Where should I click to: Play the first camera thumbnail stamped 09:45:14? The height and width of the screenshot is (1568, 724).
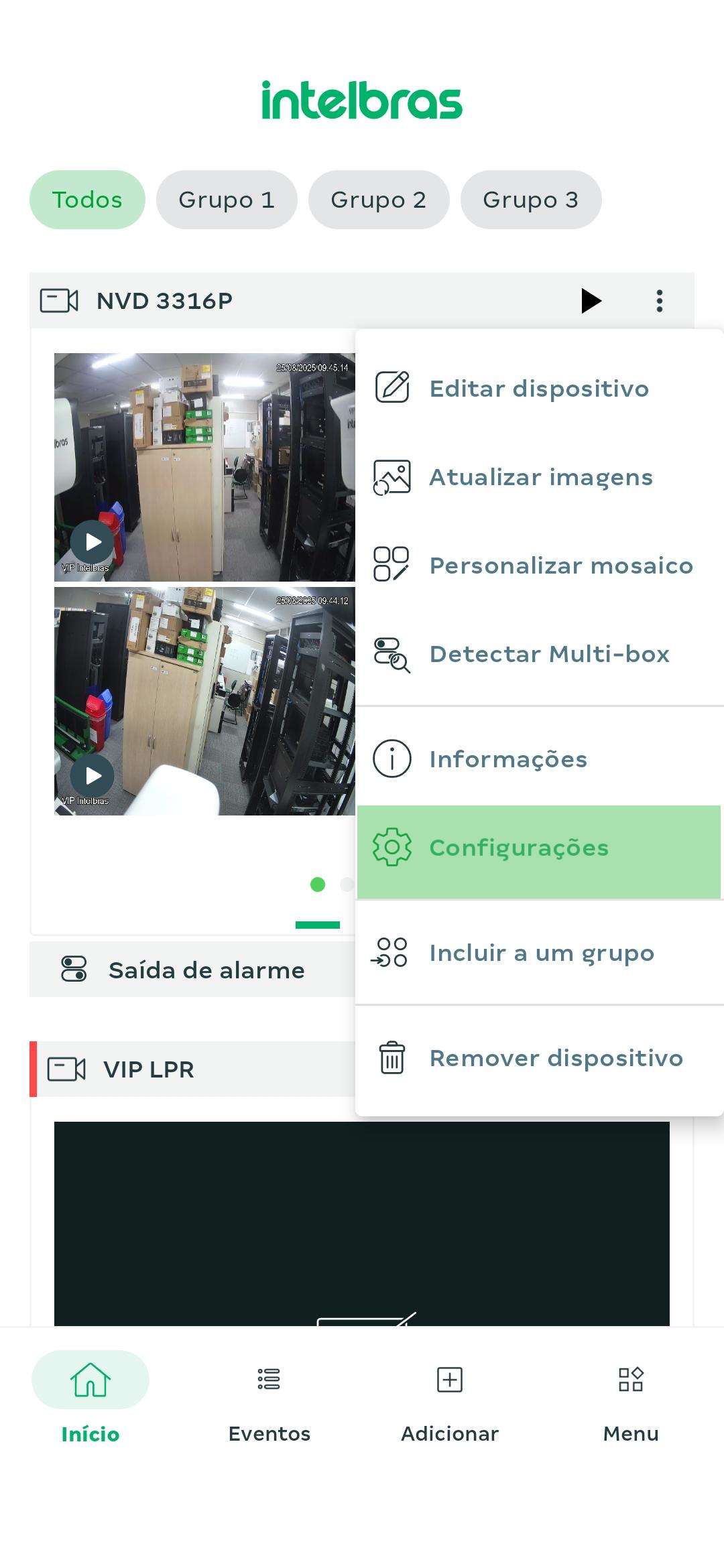point(93,542)
